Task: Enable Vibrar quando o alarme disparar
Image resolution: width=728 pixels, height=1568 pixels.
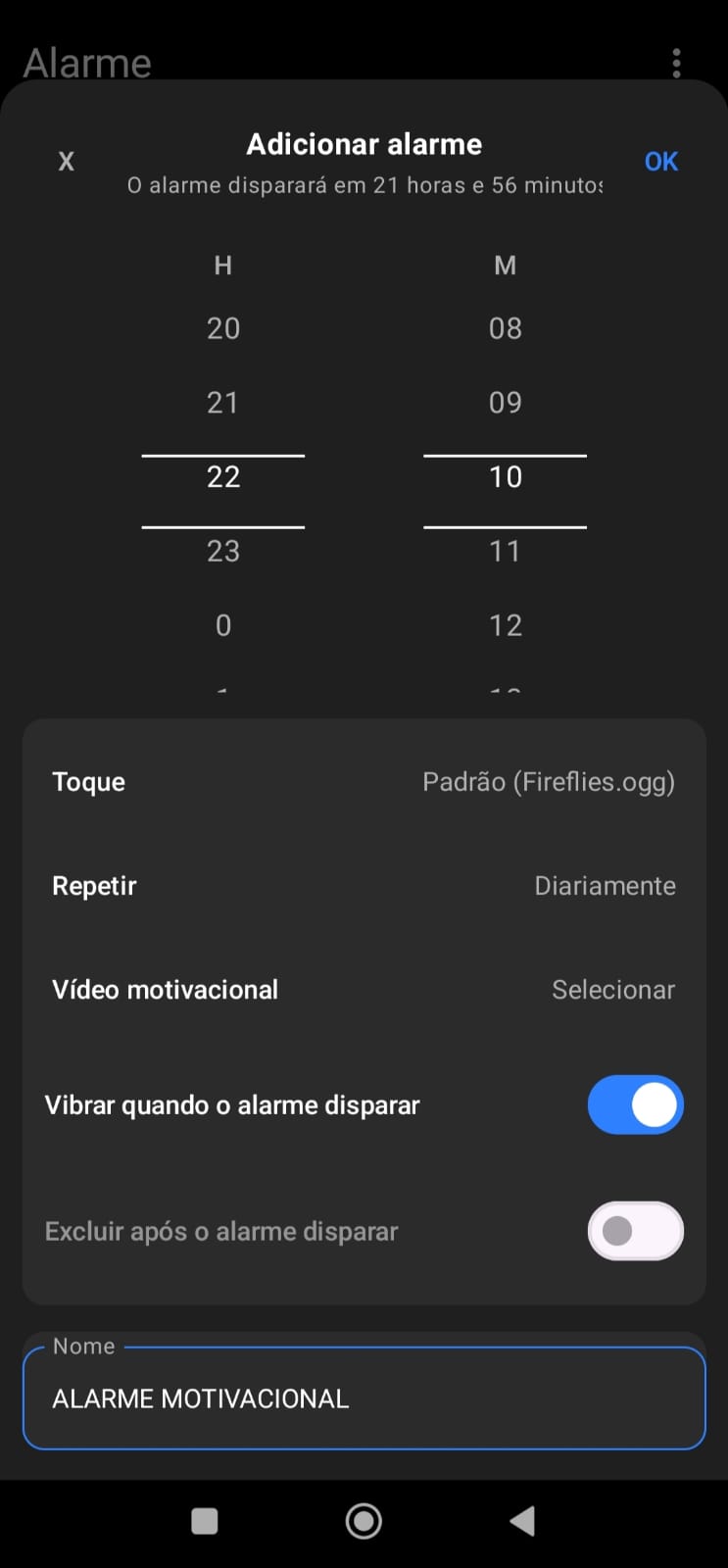Action: (x=635, y=1104)
